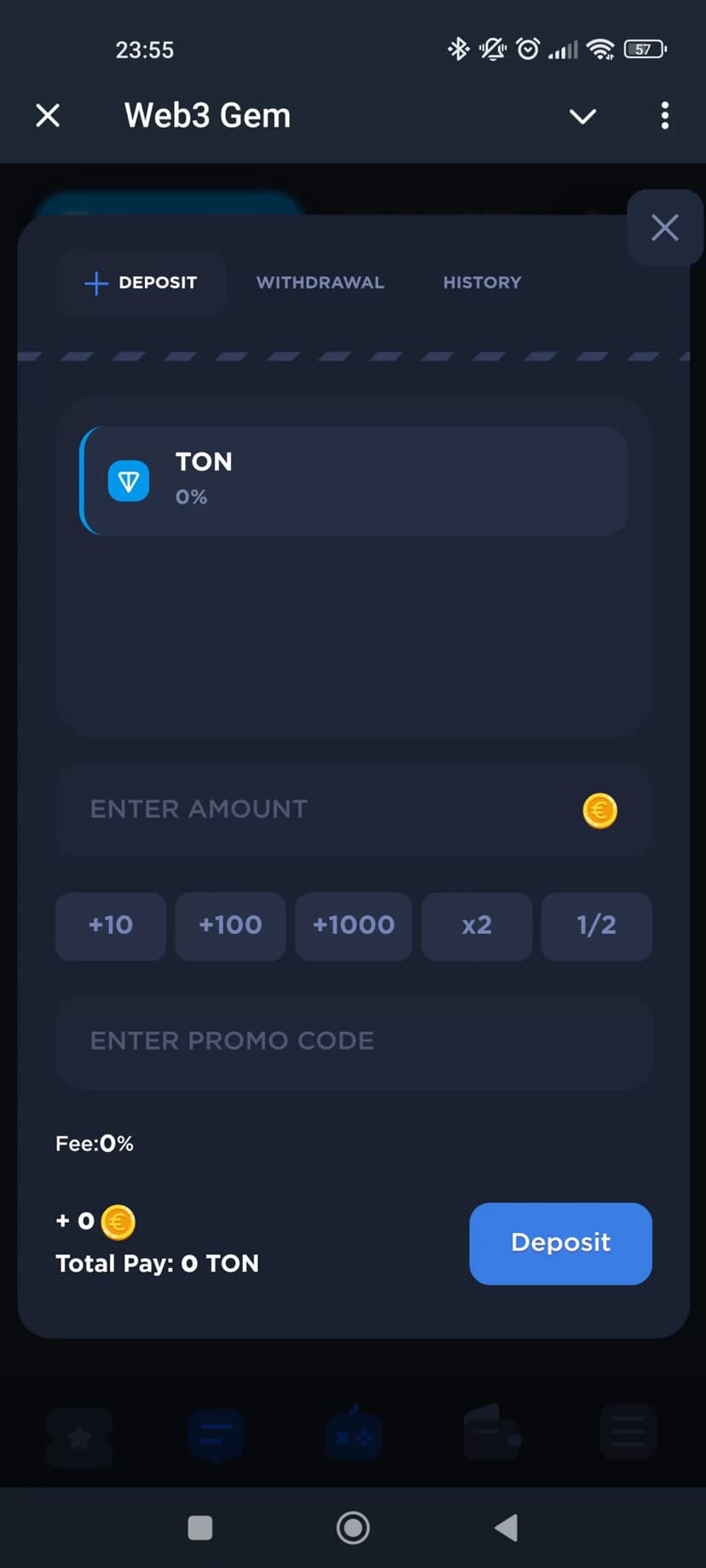Add 10 to the amount
This screenshot has width=706, height=1568.
point(111,925)
